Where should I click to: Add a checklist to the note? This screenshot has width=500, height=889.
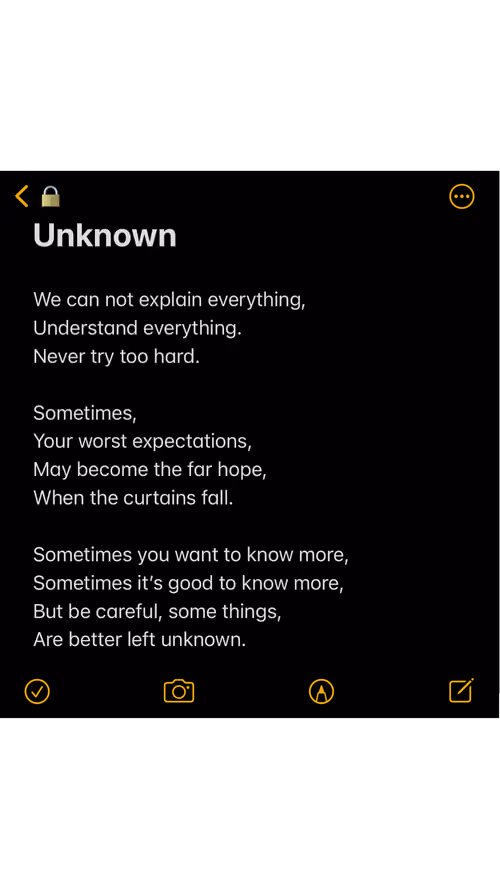37,692
